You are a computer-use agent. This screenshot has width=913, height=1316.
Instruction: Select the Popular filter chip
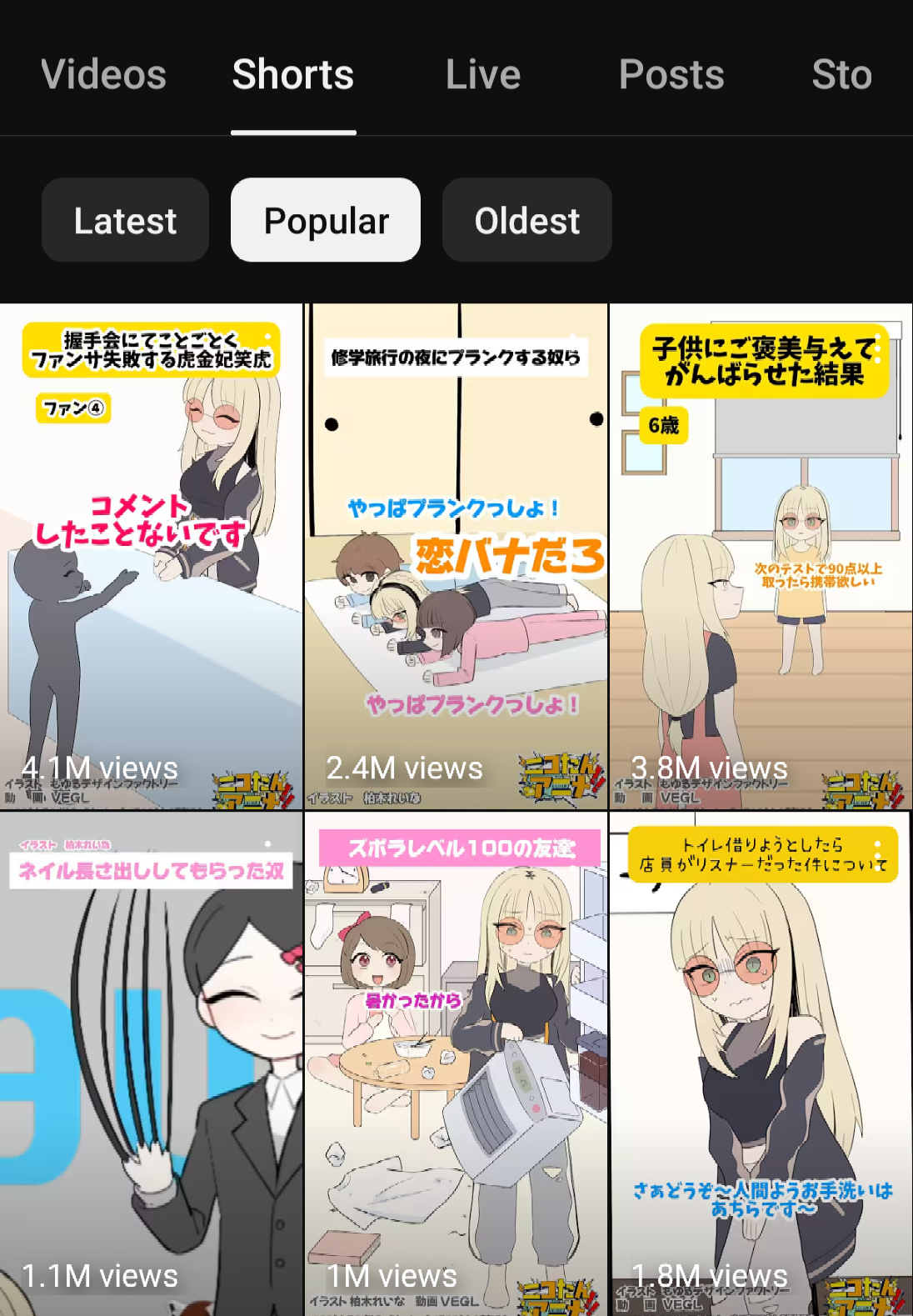pos(326,221)
